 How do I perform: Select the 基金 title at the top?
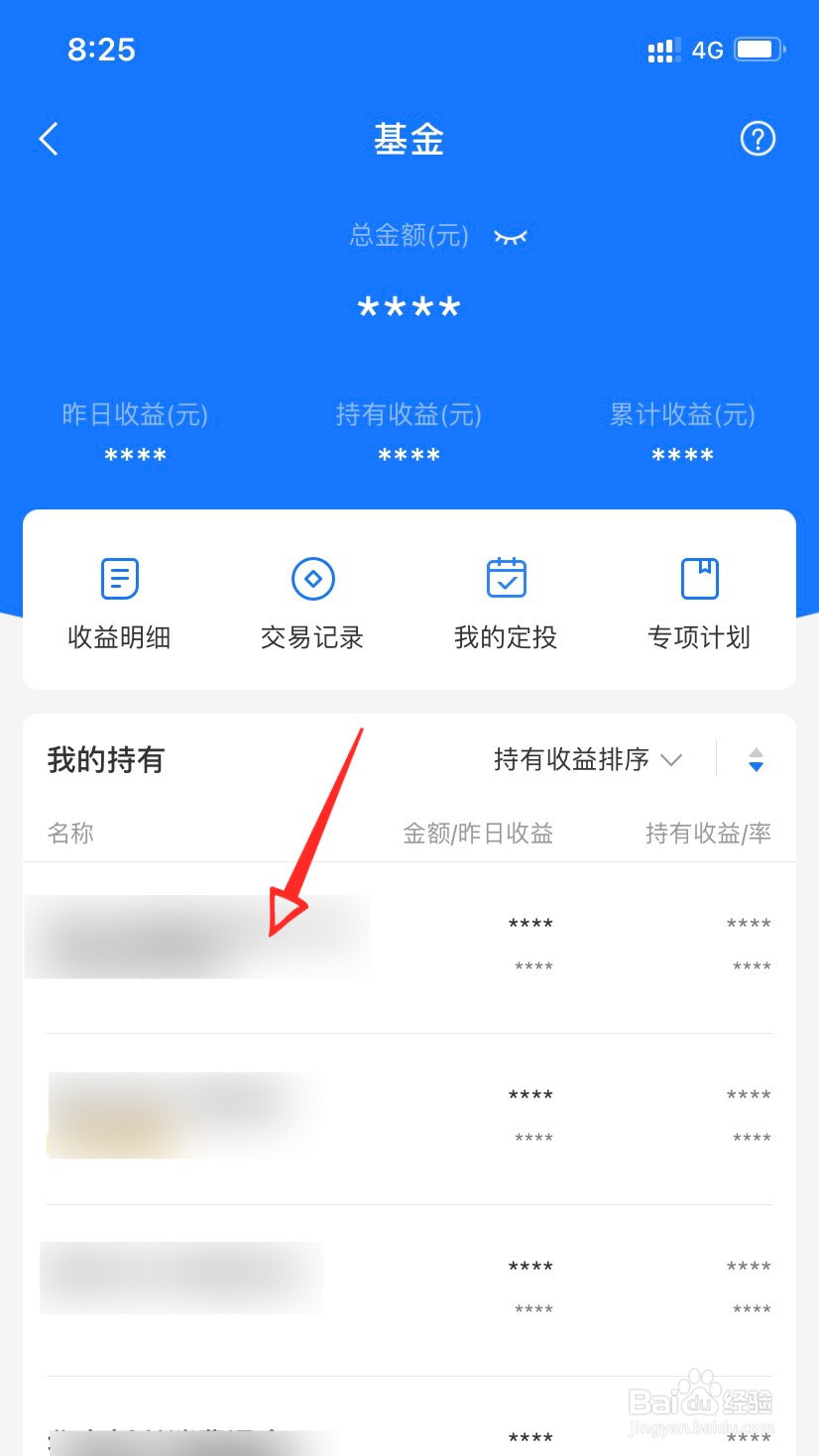(x=409, y=139)
